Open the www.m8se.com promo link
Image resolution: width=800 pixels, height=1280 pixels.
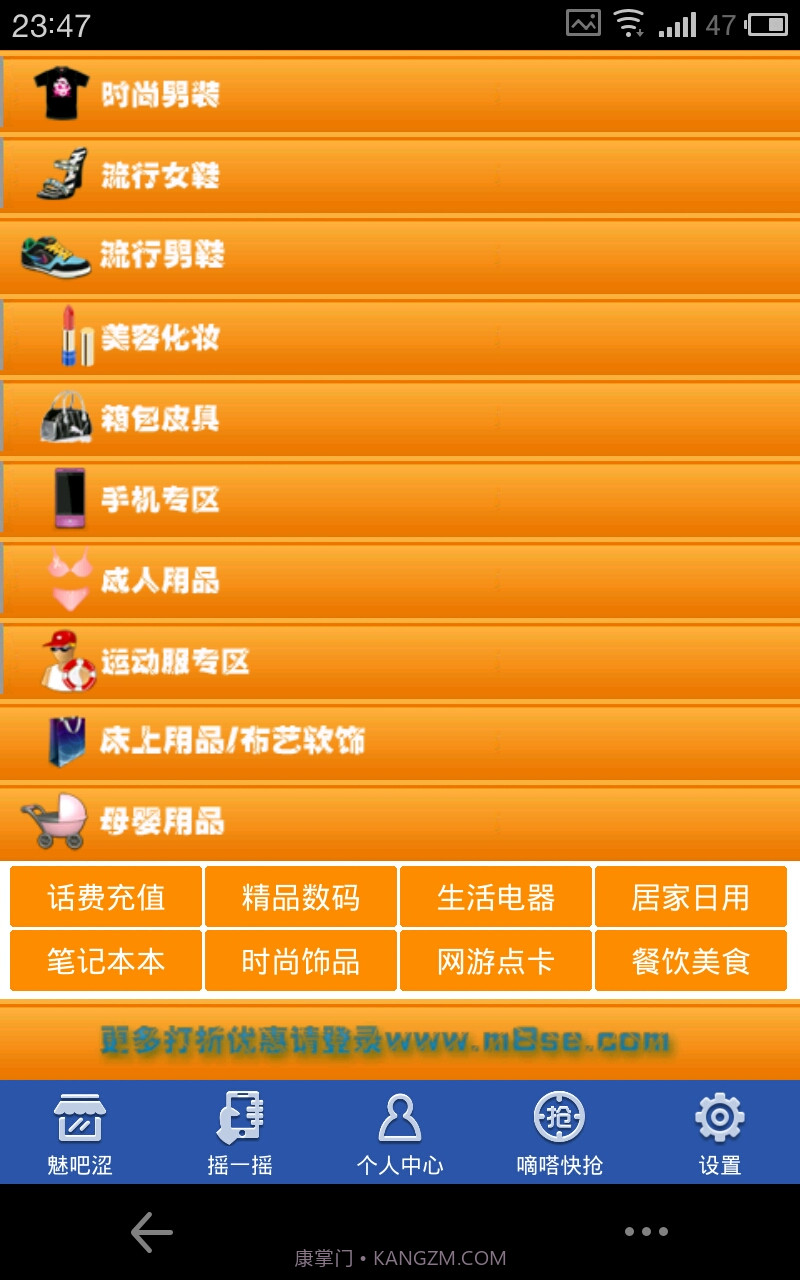pyautogui.click(x=400, y=1038)
